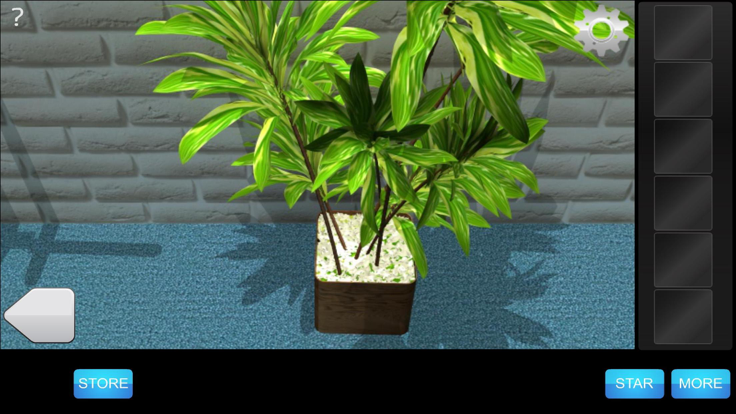The height and width of the screenshot is (414, 736).
Task: Tap the STAR button
Action: 634,383
